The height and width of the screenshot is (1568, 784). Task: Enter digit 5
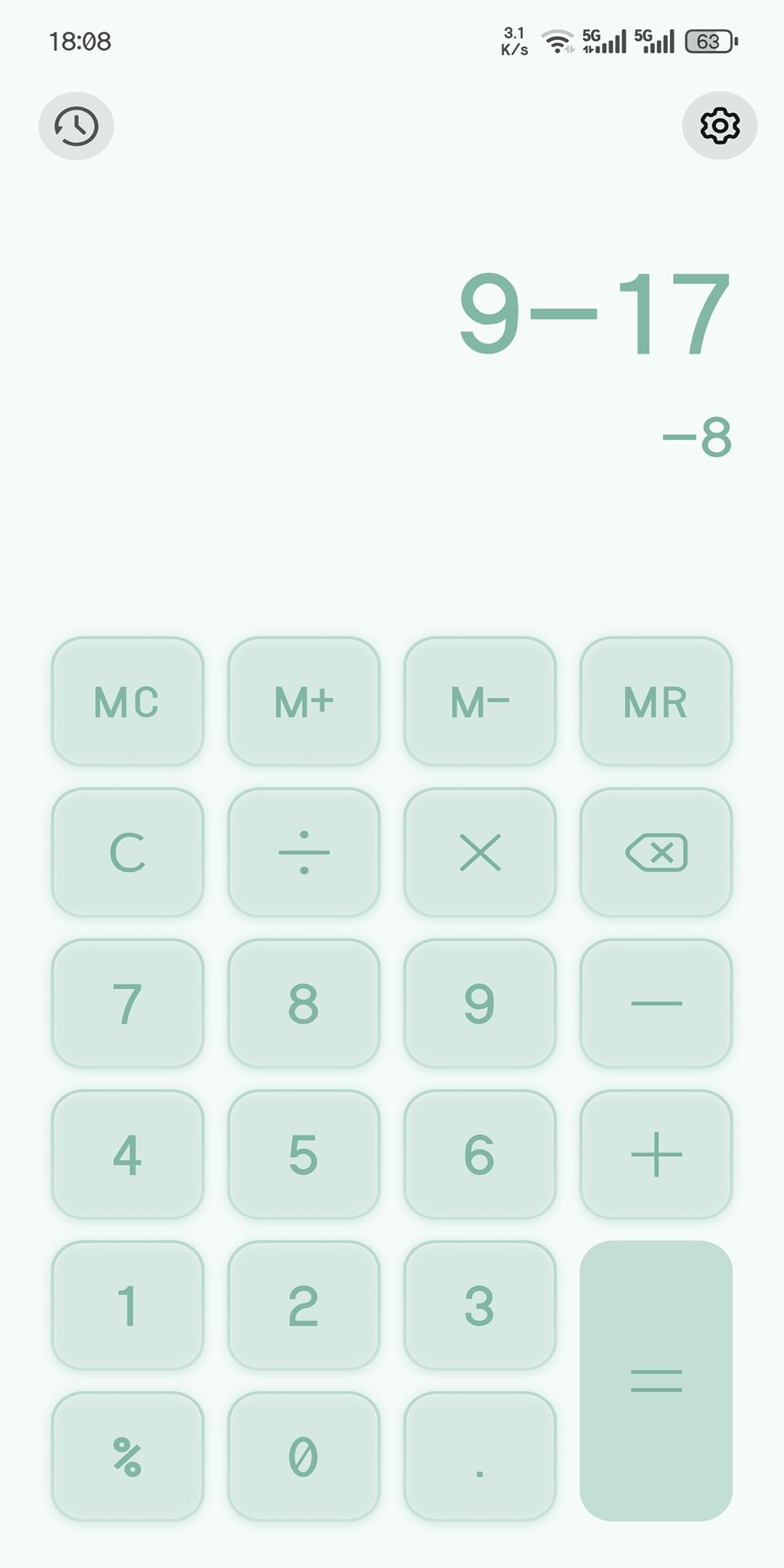point(304,1154)
